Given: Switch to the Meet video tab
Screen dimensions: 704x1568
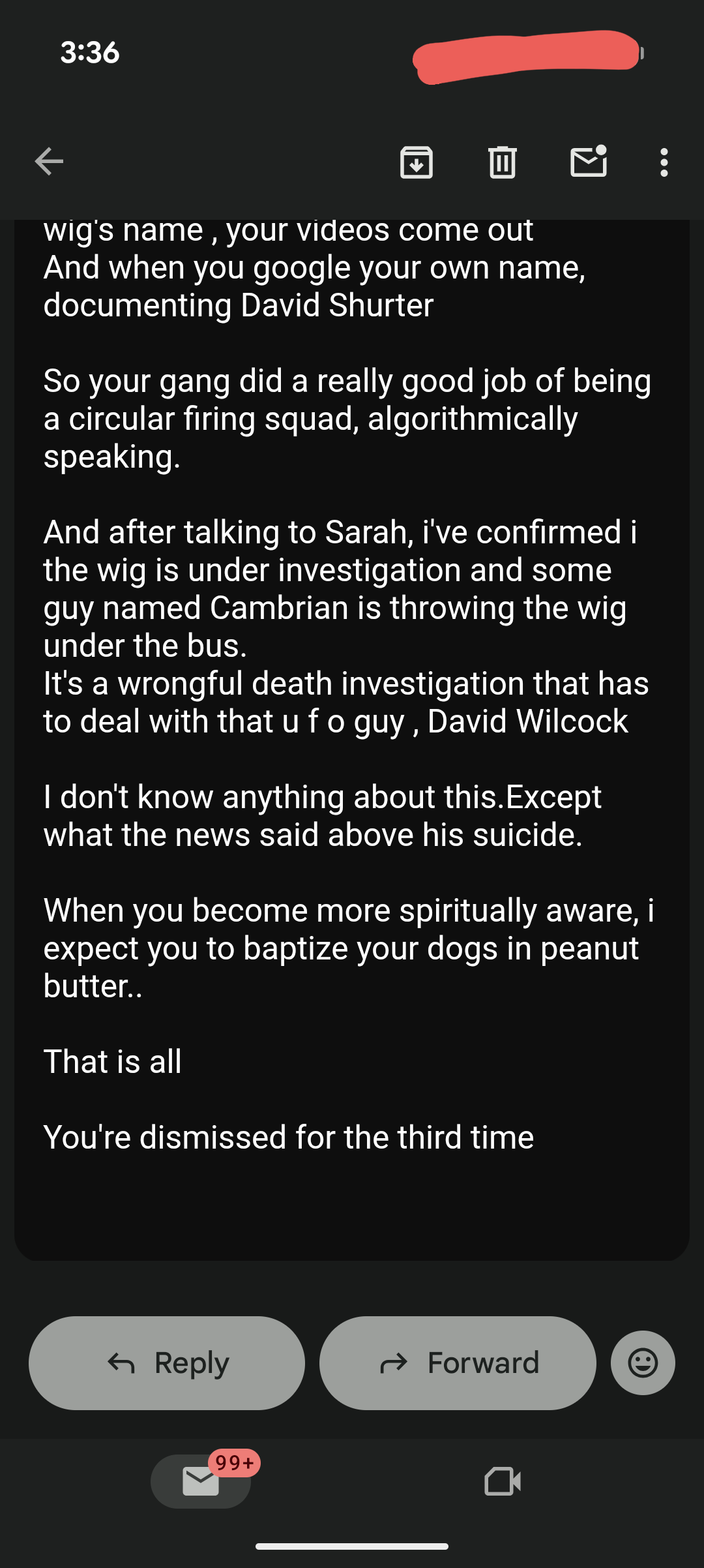Looking at the screenshot, I should [x=503, y=1481].
